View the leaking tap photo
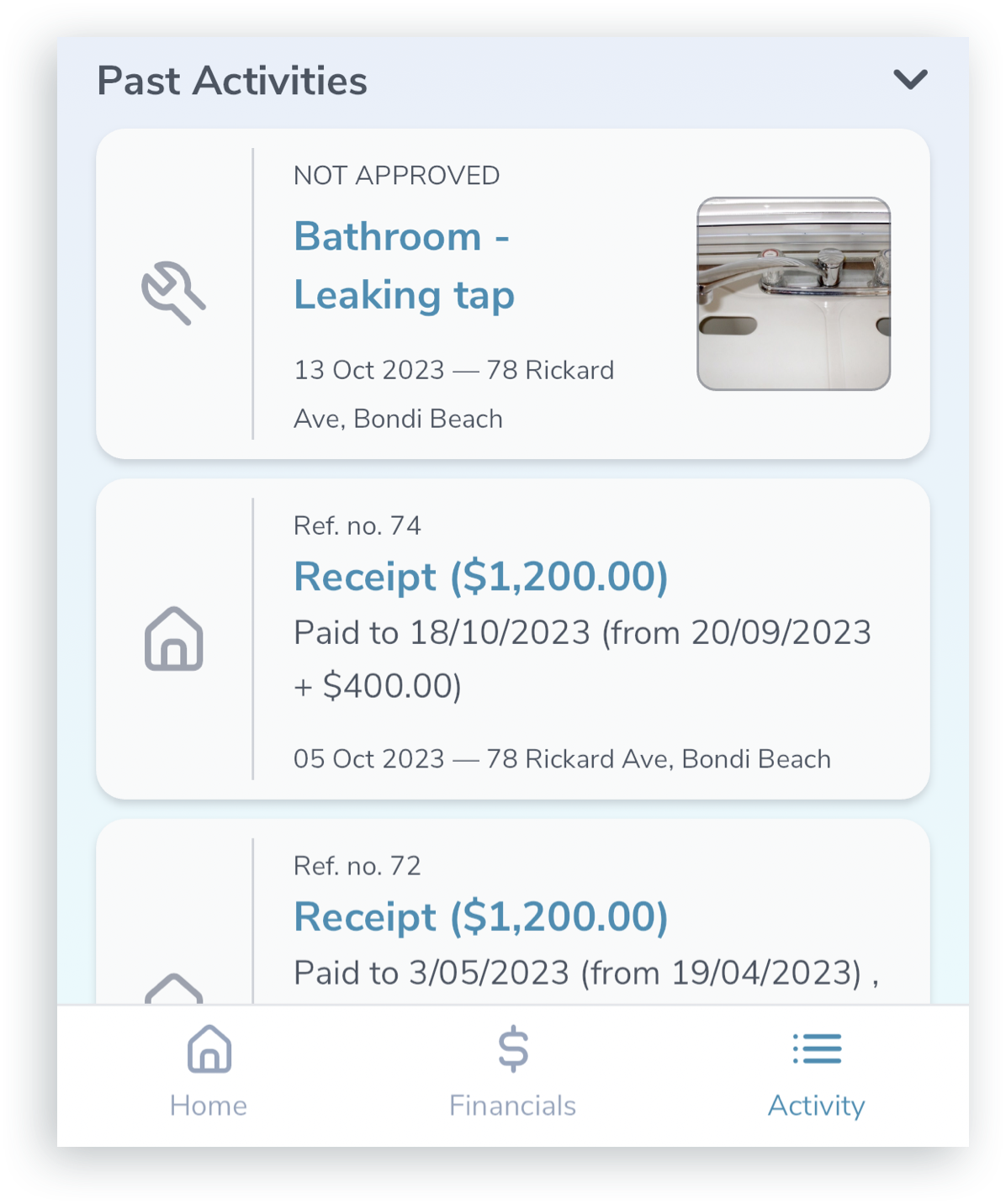Viewport: 1006px width, 1204px height. [x=793, y=294]
